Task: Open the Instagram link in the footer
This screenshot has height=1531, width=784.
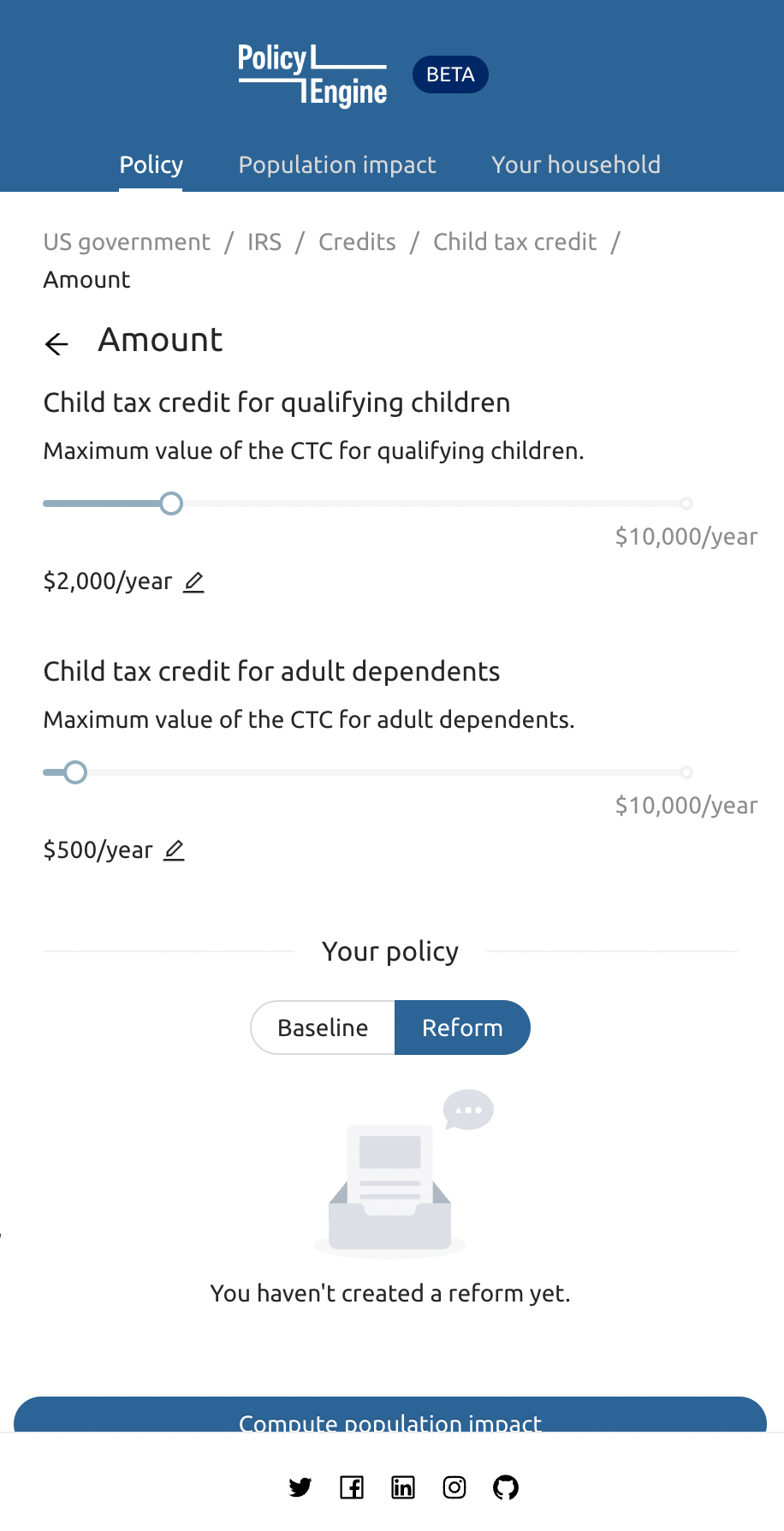Action: [454, 1487]
